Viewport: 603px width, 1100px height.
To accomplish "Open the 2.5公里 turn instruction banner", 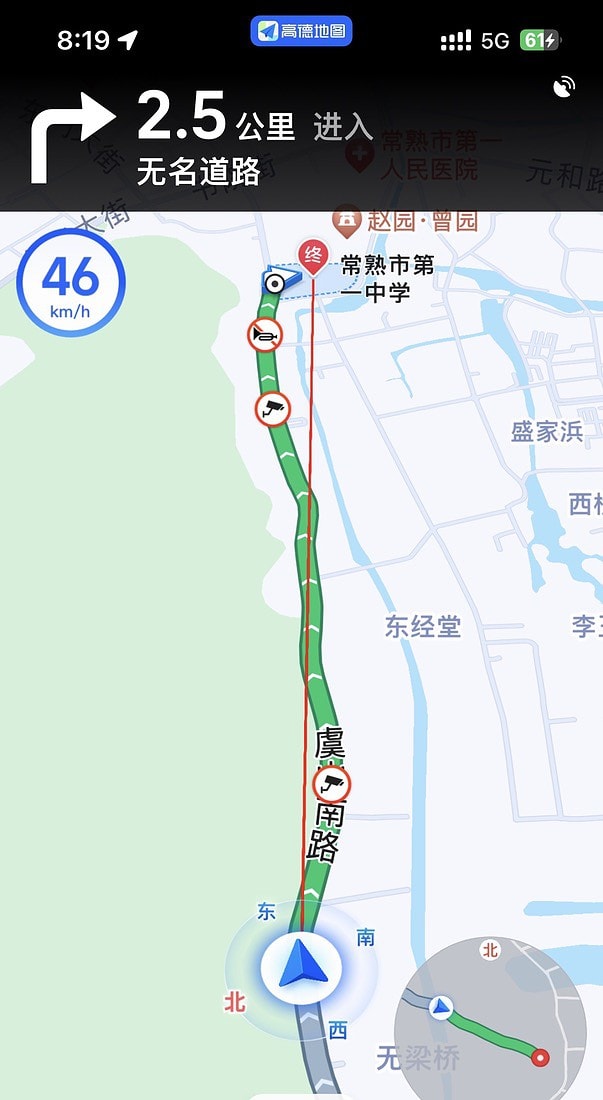I will [200, 135].
